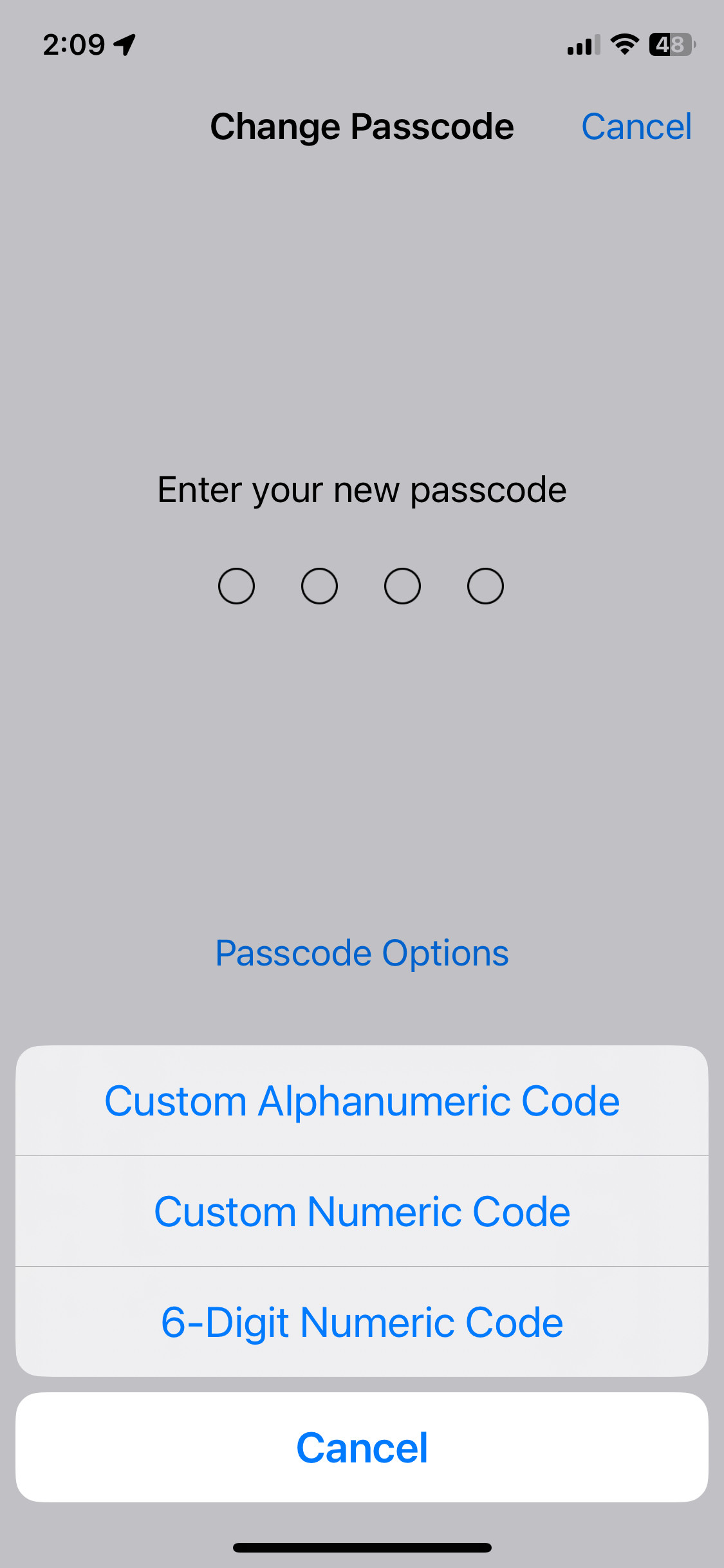Tap the second empty passcode circle
The height and width of the screenshot is (1568, 724).
tap(319, 585)
